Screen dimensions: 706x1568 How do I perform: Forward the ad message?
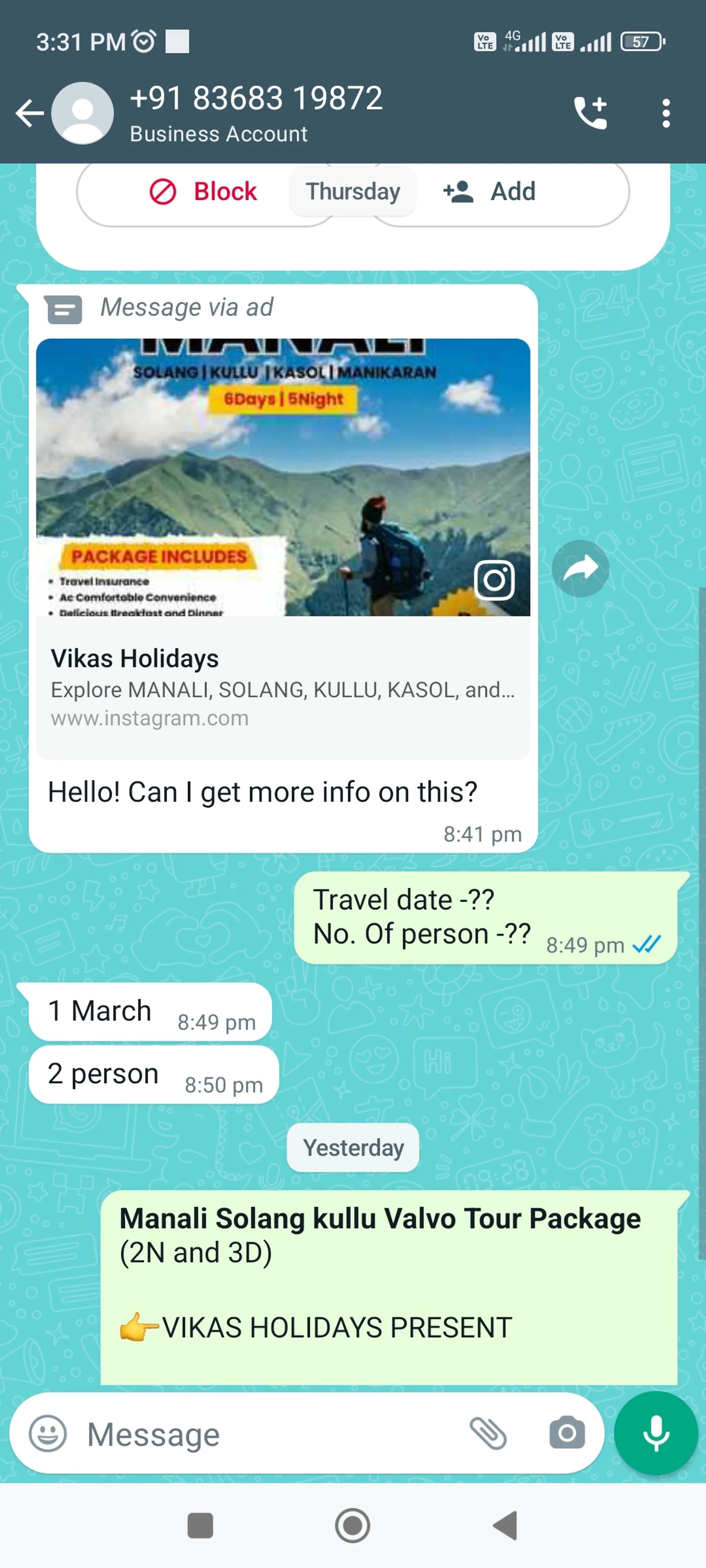(x=580, y=568)
